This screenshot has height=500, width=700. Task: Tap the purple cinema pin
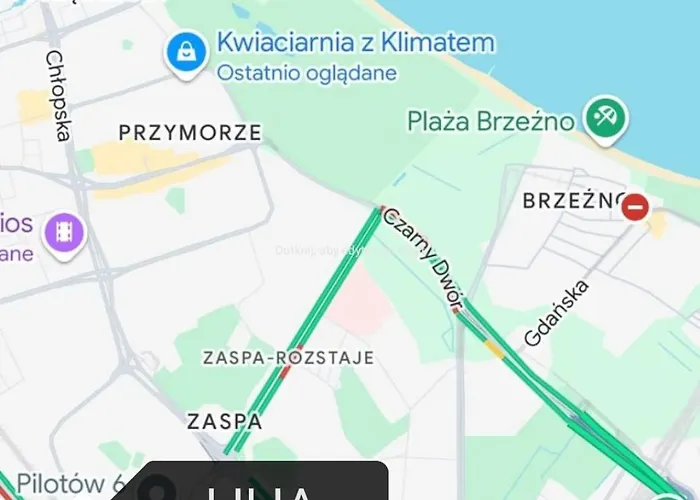(x=65, y=233)
